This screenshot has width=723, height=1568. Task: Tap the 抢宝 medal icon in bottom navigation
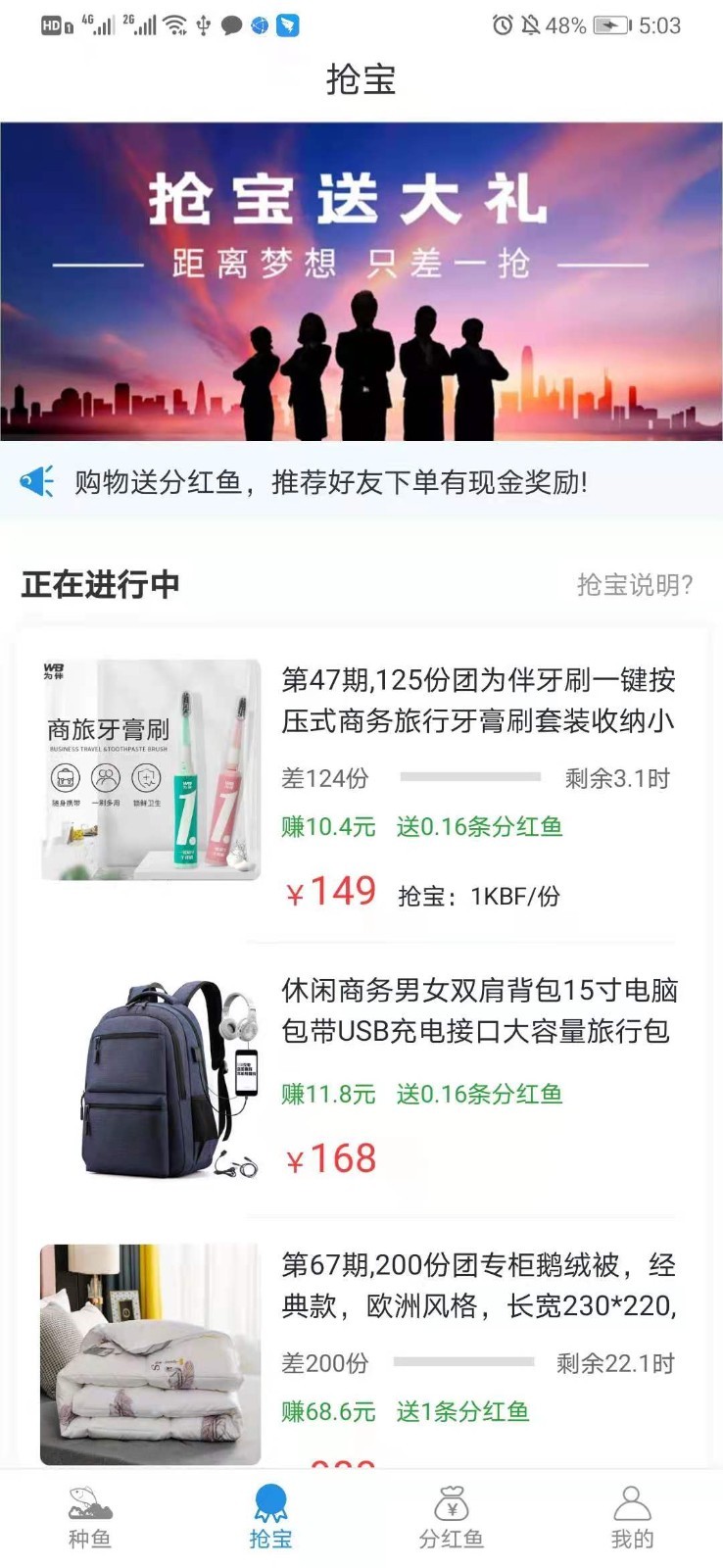(x=269, y=1497)
